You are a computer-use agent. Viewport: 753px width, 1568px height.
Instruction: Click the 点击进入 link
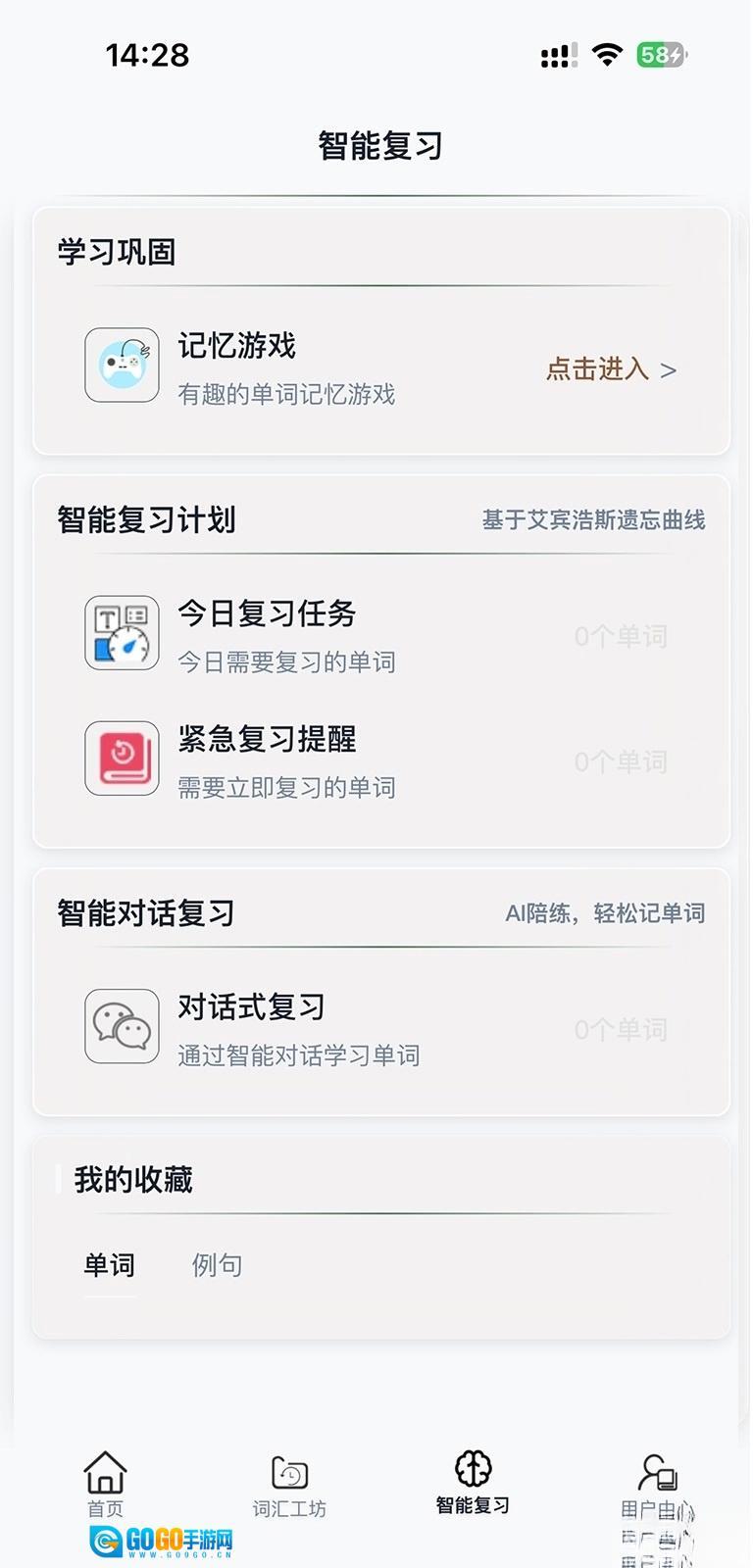[598, 370]
